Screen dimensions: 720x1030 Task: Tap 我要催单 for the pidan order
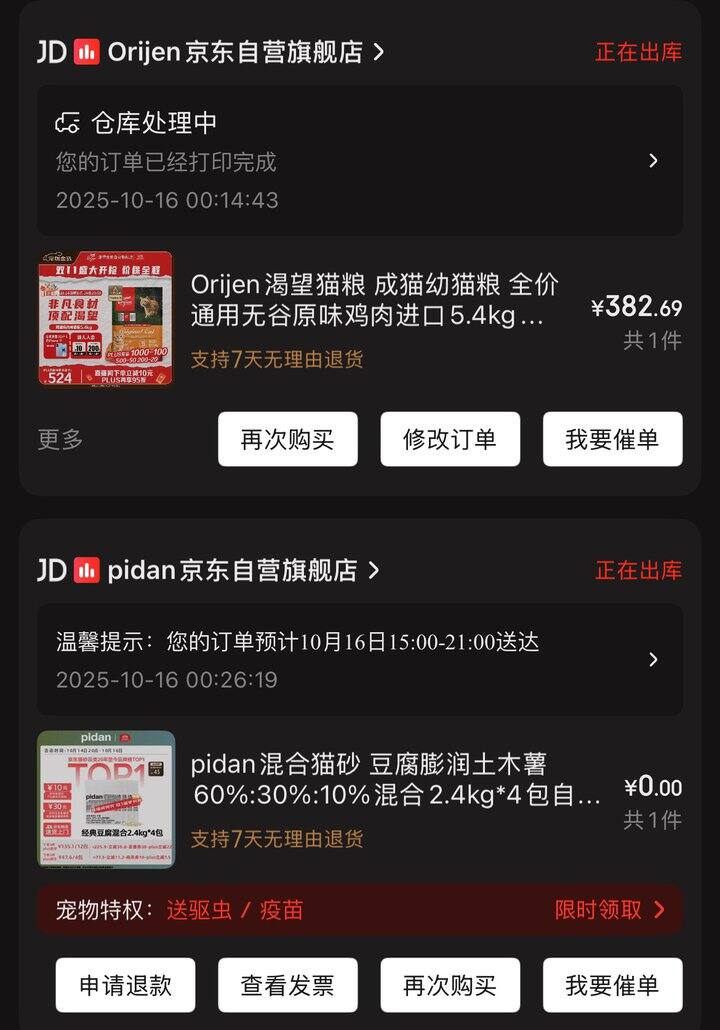(x=612, y=985)
